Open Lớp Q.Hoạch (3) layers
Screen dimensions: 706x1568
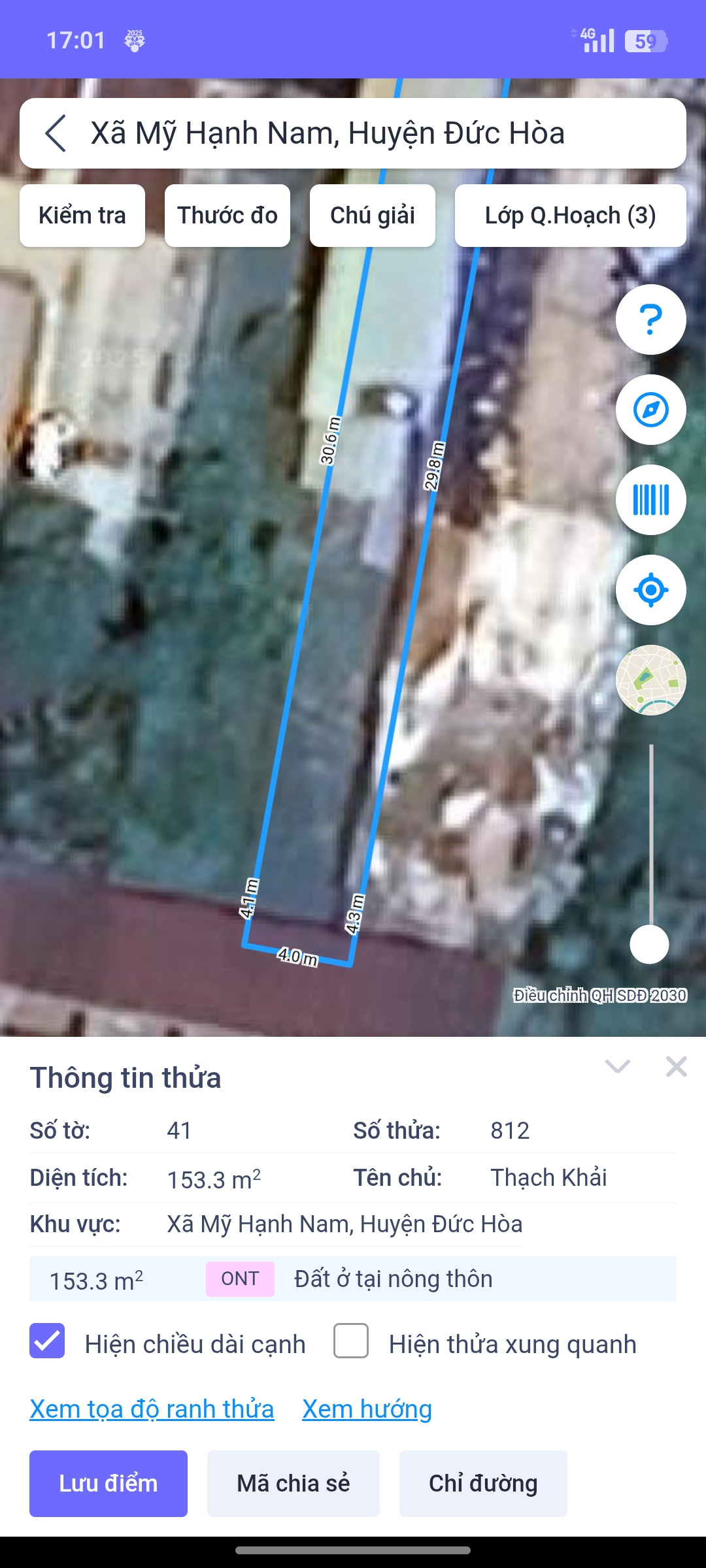click(x=570, y=216)
